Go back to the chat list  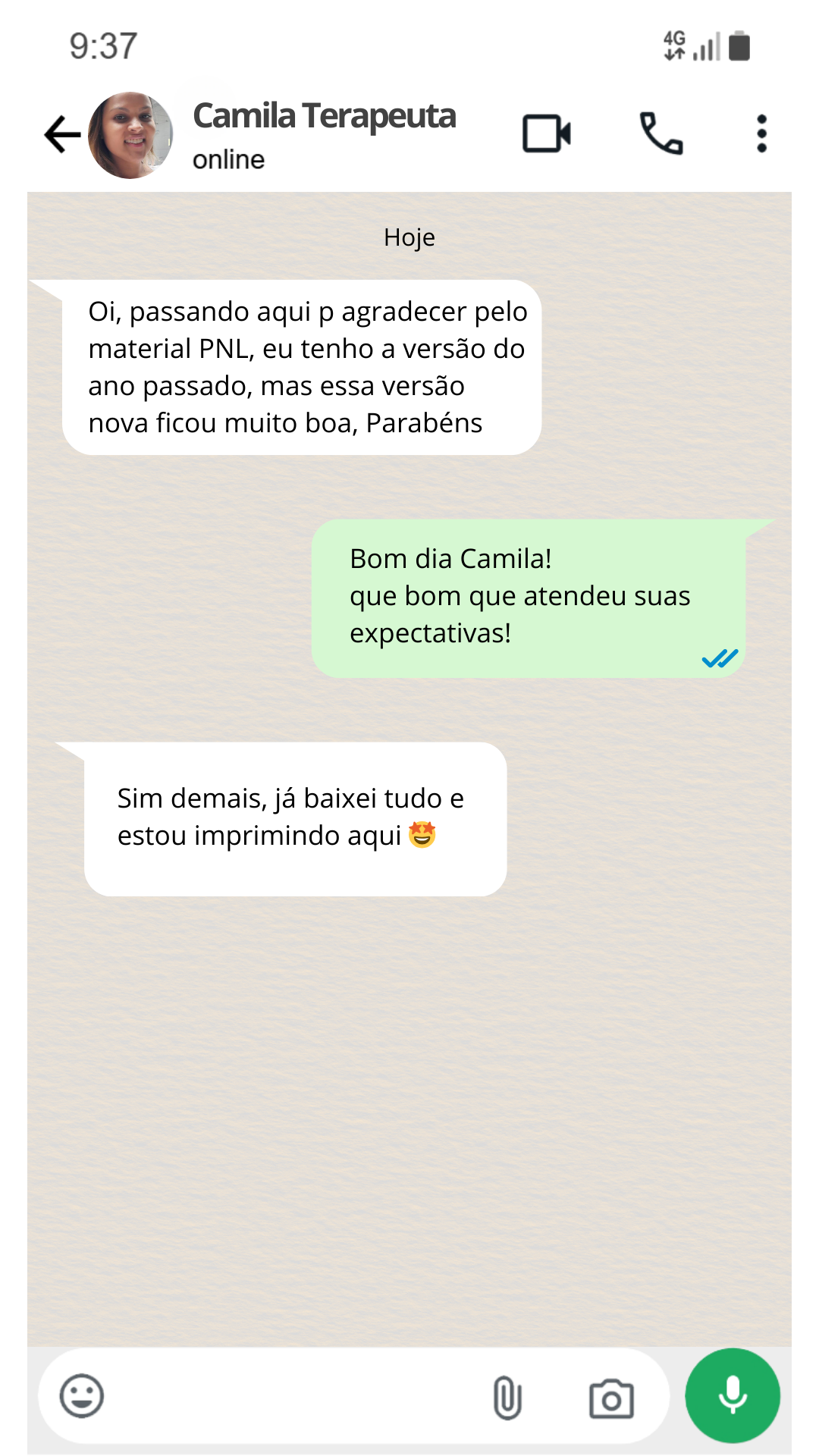pyautogui.click(x=62, y=135)
